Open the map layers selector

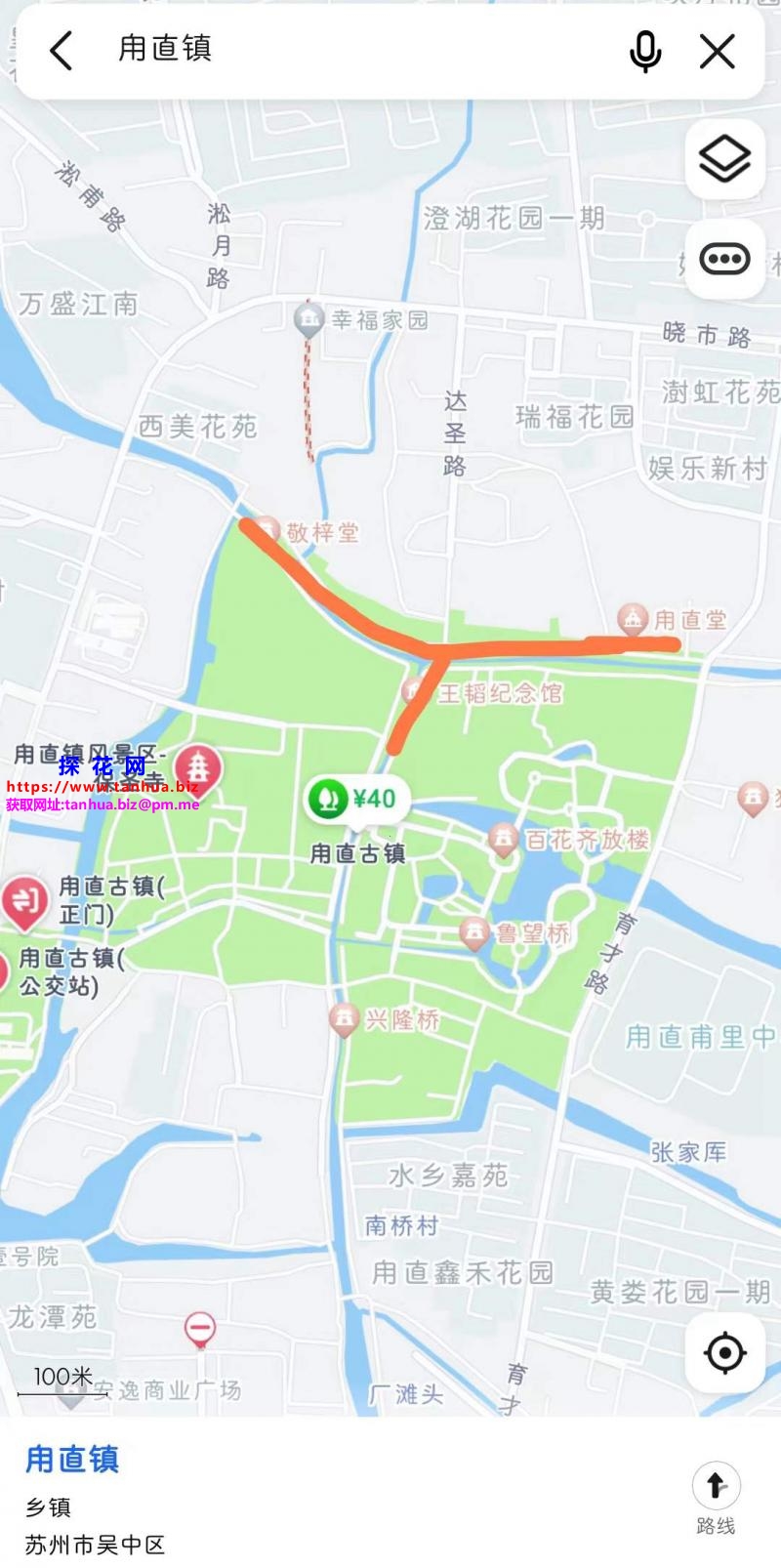tap(724, 159)
